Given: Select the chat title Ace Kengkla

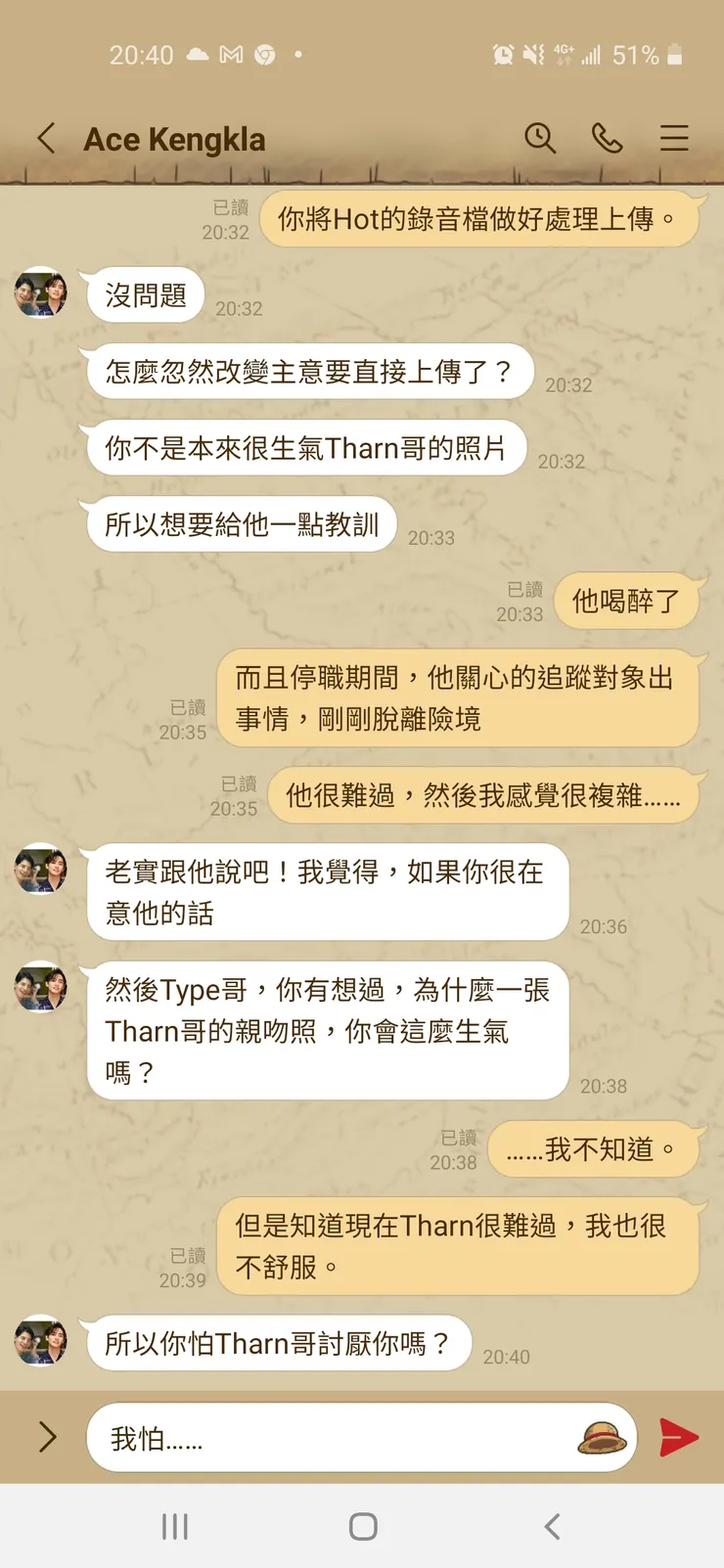Looking at the screenshot, I should click(175, 139).
